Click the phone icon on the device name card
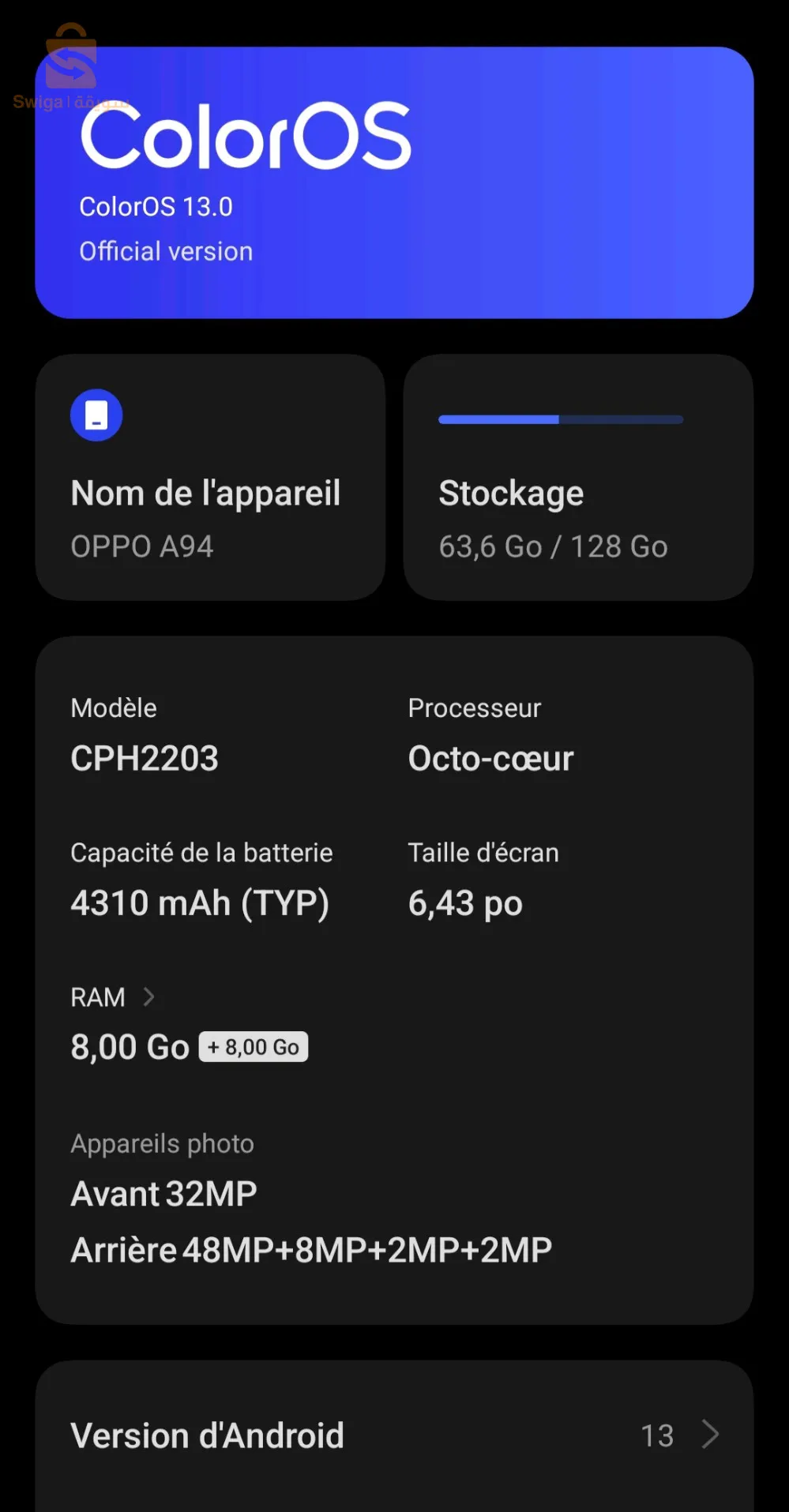The height and width of the screenshot is (1512, 789). click(96, 415)
